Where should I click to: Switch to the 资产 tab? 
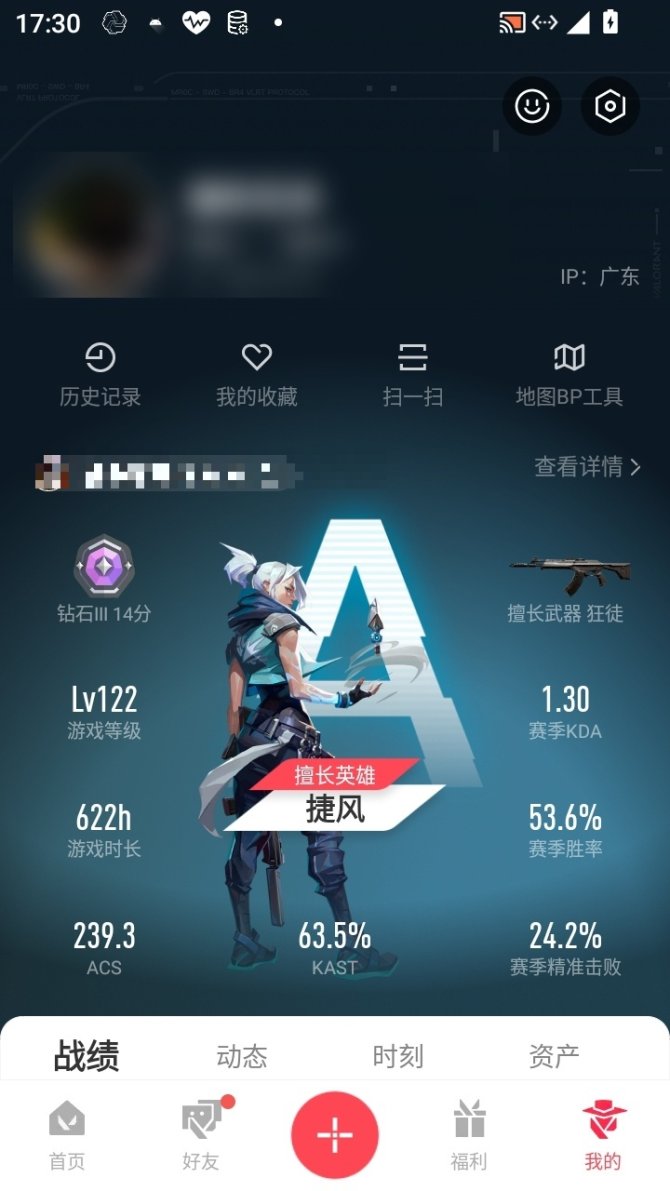coord(554,1056)
